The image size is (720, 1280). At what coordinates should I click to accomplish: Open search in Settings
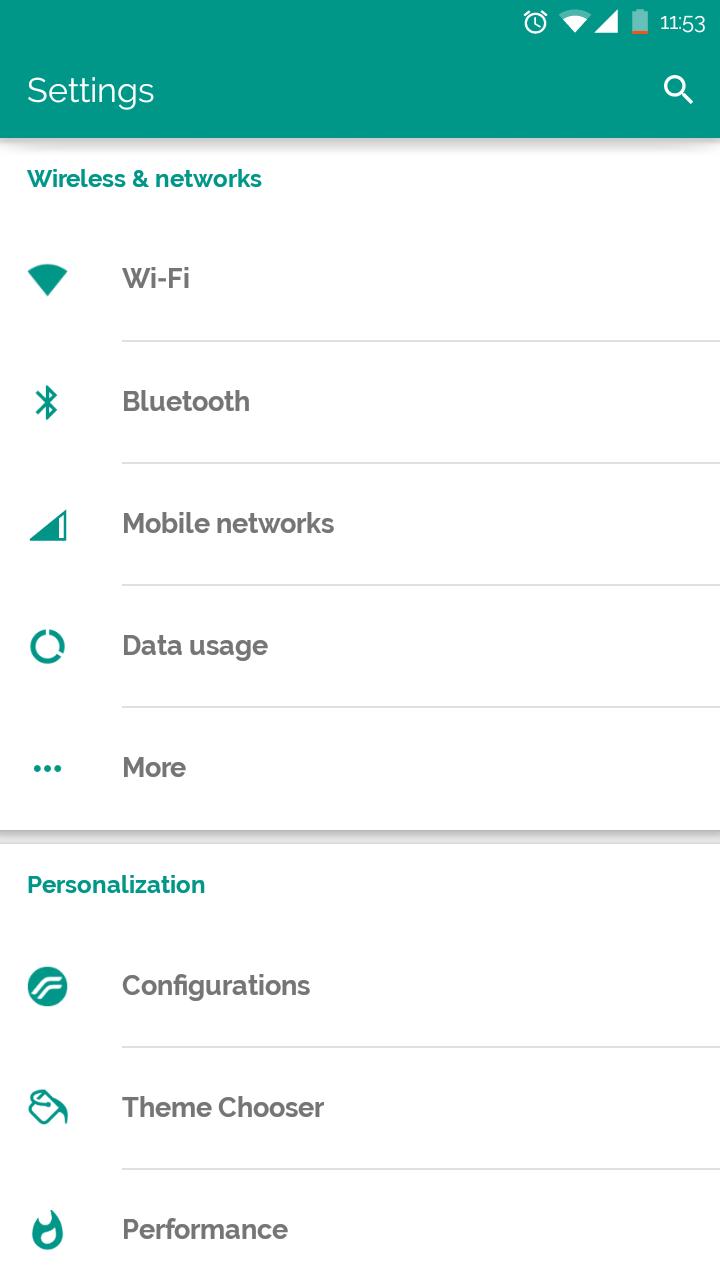point(678,89)
